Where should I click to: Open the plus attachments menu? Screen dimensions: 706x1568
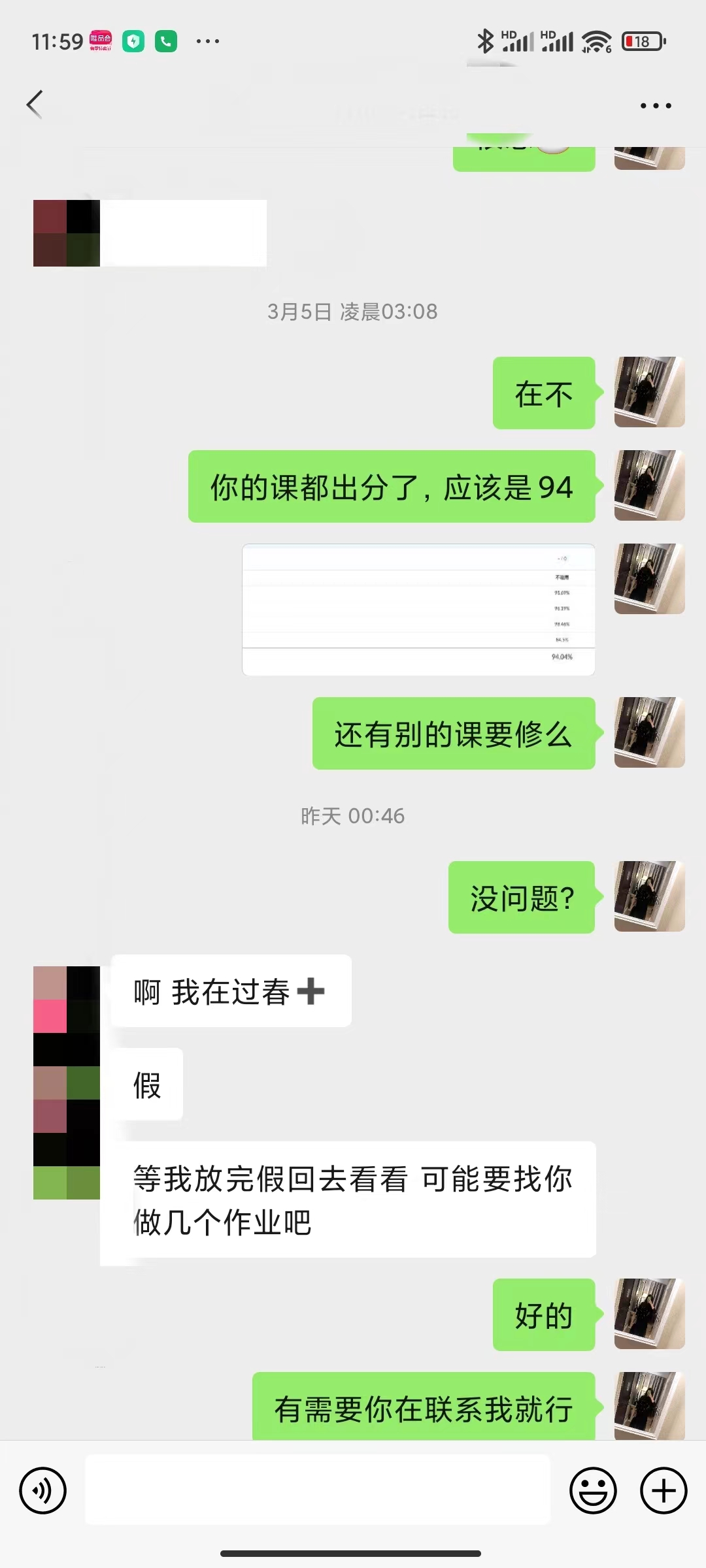click(664, 1490)
